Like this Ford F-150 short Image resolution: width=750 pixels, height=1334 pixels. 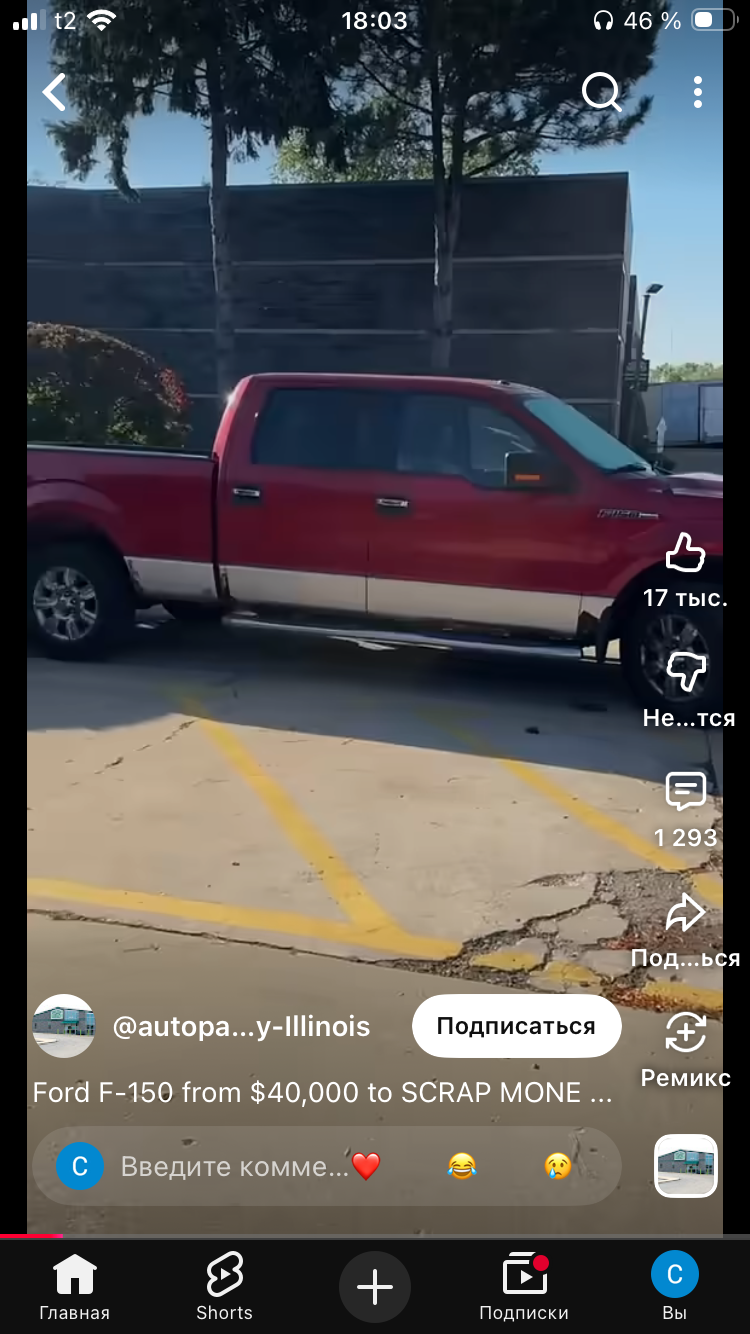point(686,553)
